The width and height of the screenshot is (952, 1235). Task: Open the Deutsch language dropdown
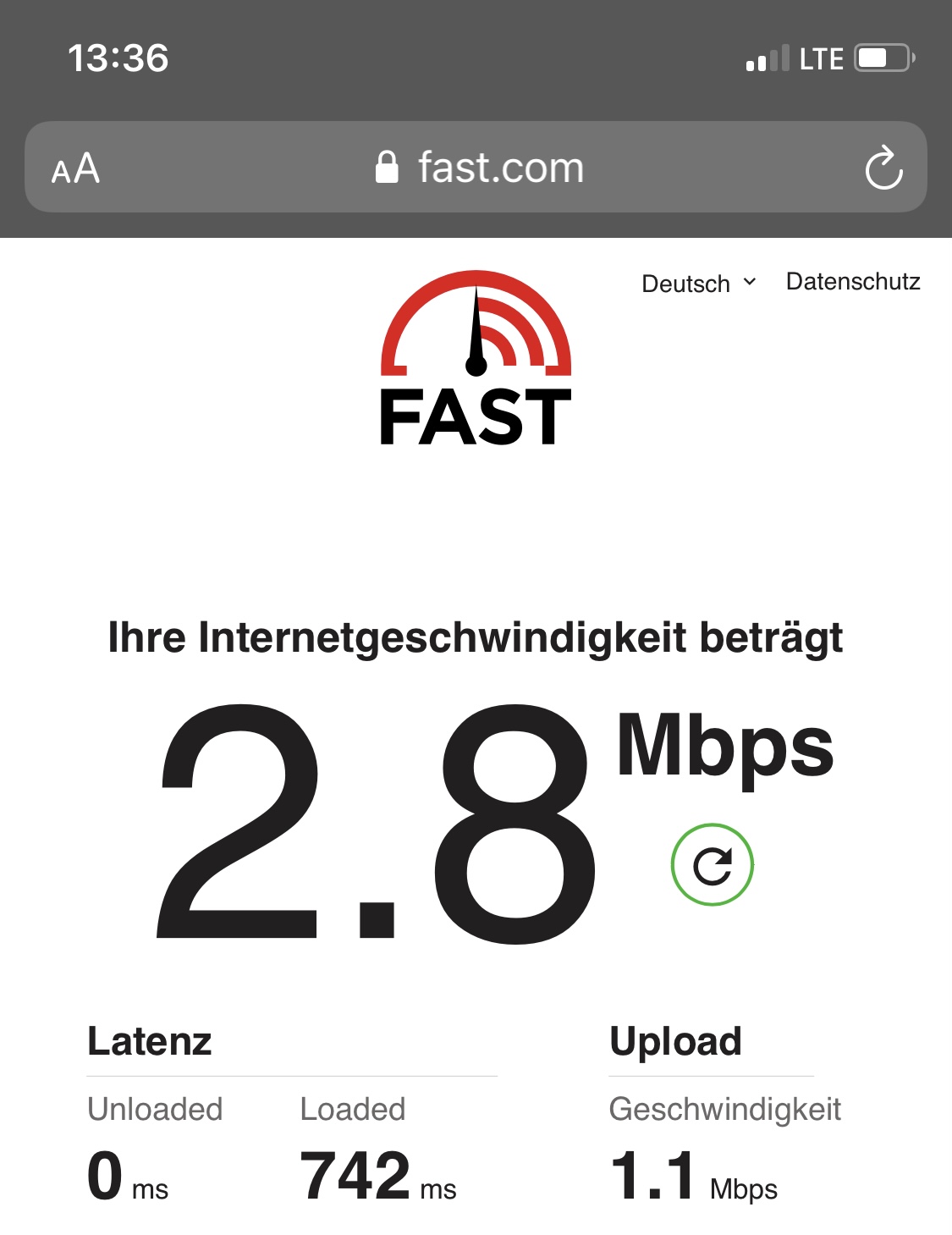tap(699, 283)
